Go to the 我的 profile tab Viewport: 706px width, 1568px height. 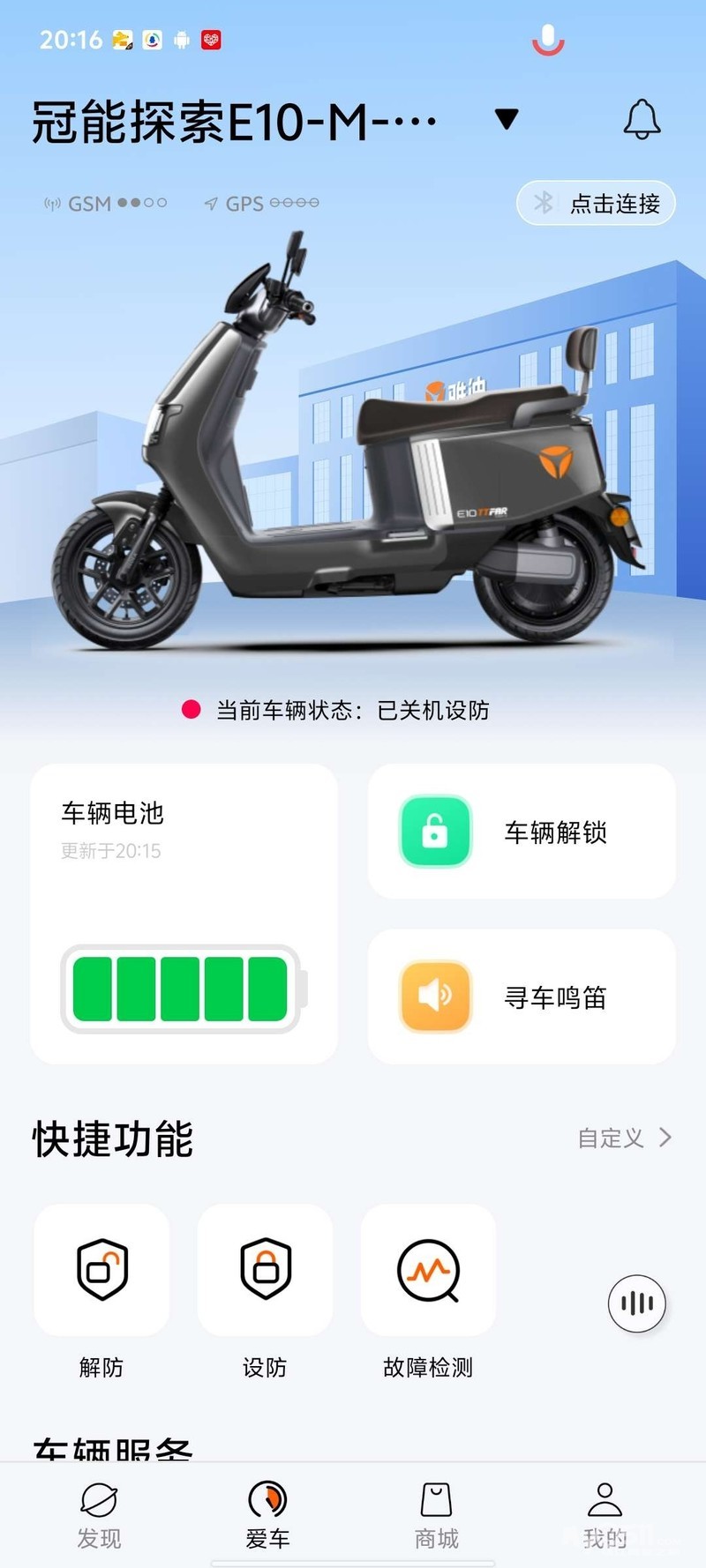point(605,1515)
